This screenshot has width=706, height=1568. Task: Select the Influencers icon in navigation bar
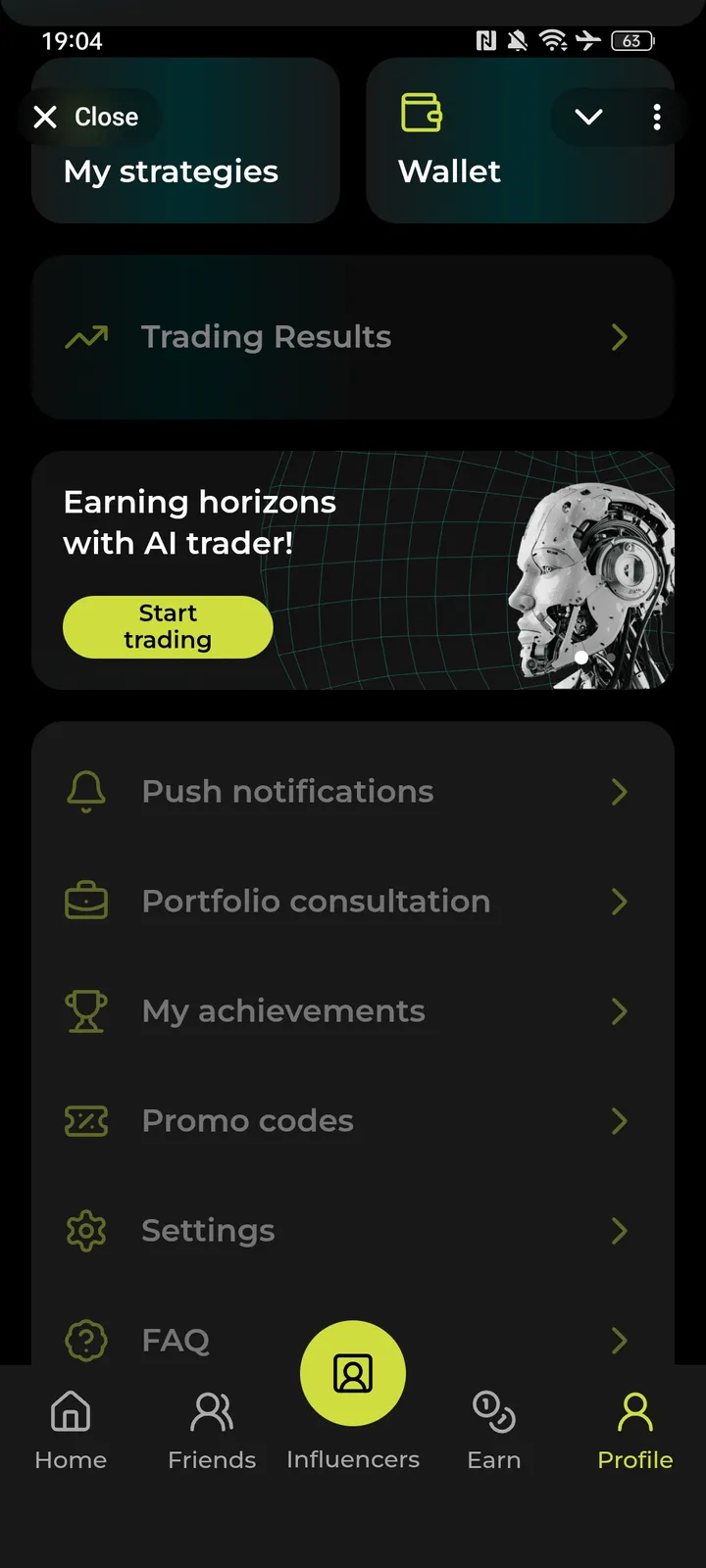353,1373
